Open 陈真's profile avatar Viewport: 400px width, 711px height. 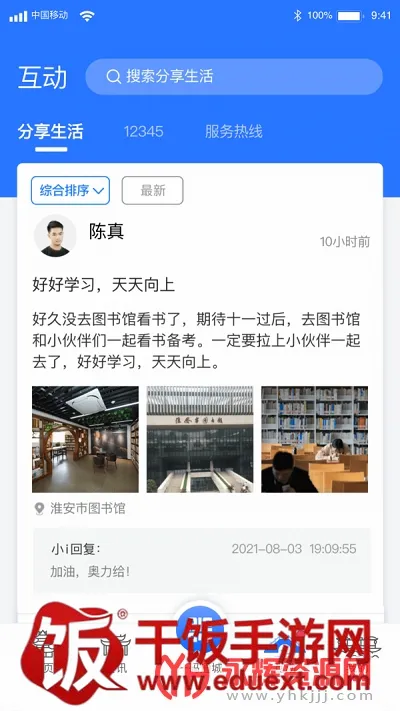[55, 236]
